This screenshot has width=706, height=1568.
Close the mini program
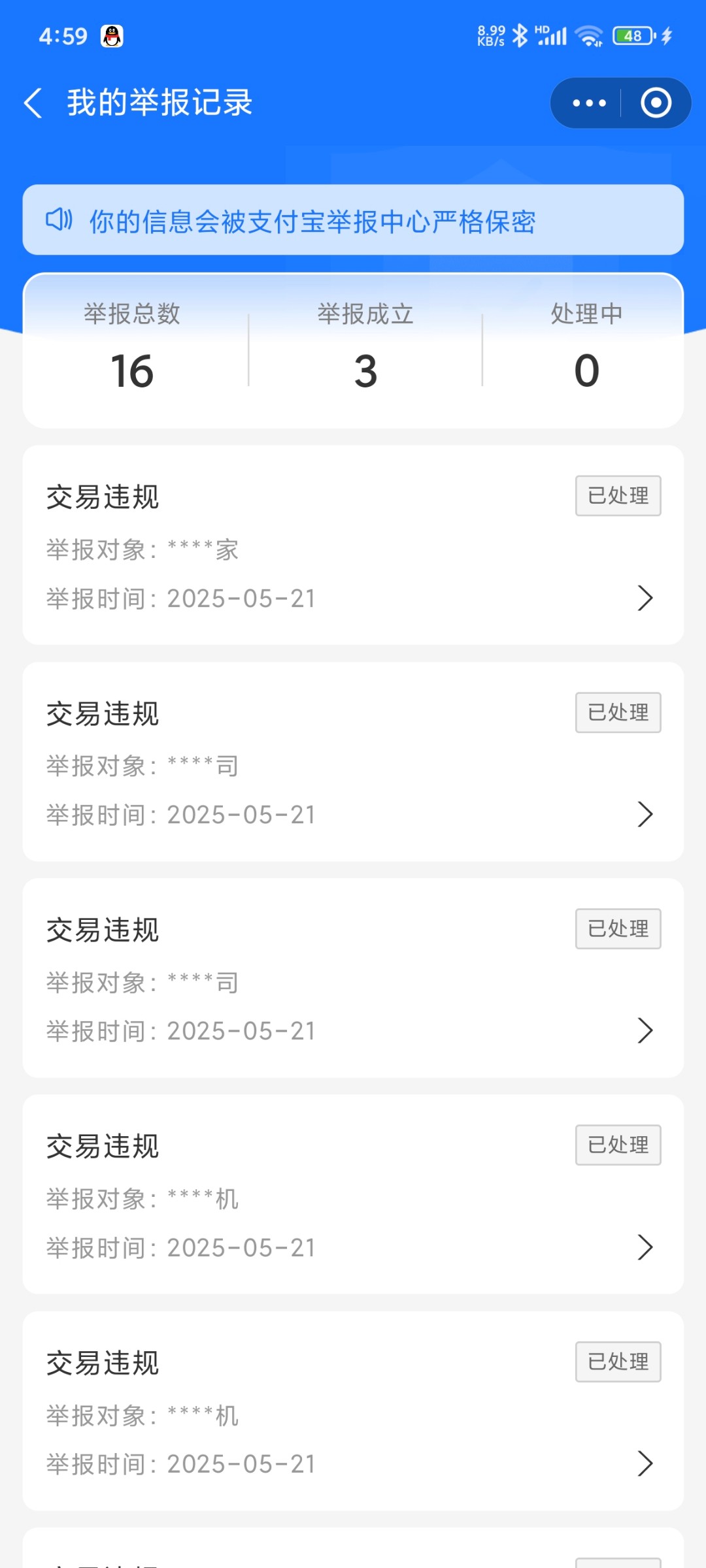(656, 103)
